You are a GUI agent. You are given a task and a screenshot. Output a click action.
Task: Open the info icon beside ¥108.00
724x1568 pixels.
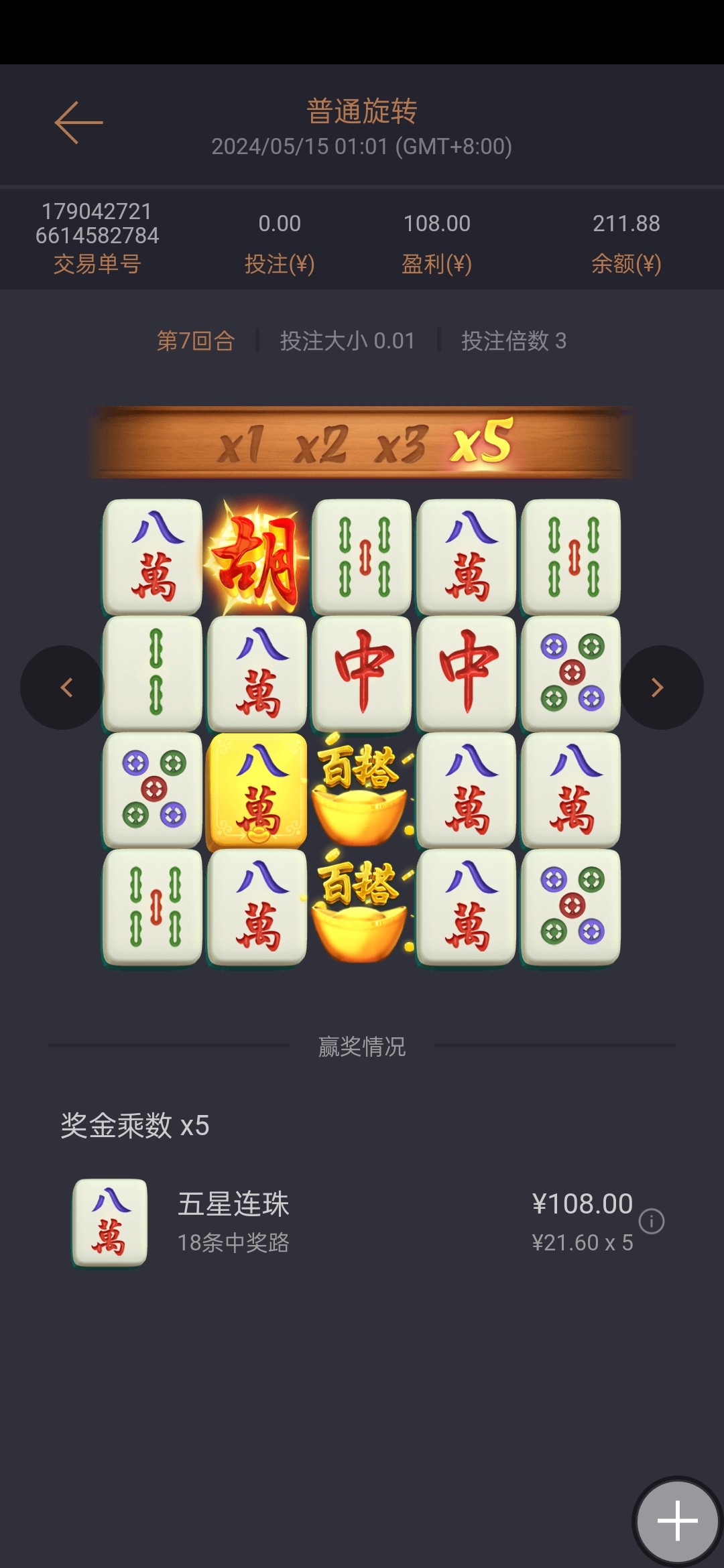[652, 1221]
